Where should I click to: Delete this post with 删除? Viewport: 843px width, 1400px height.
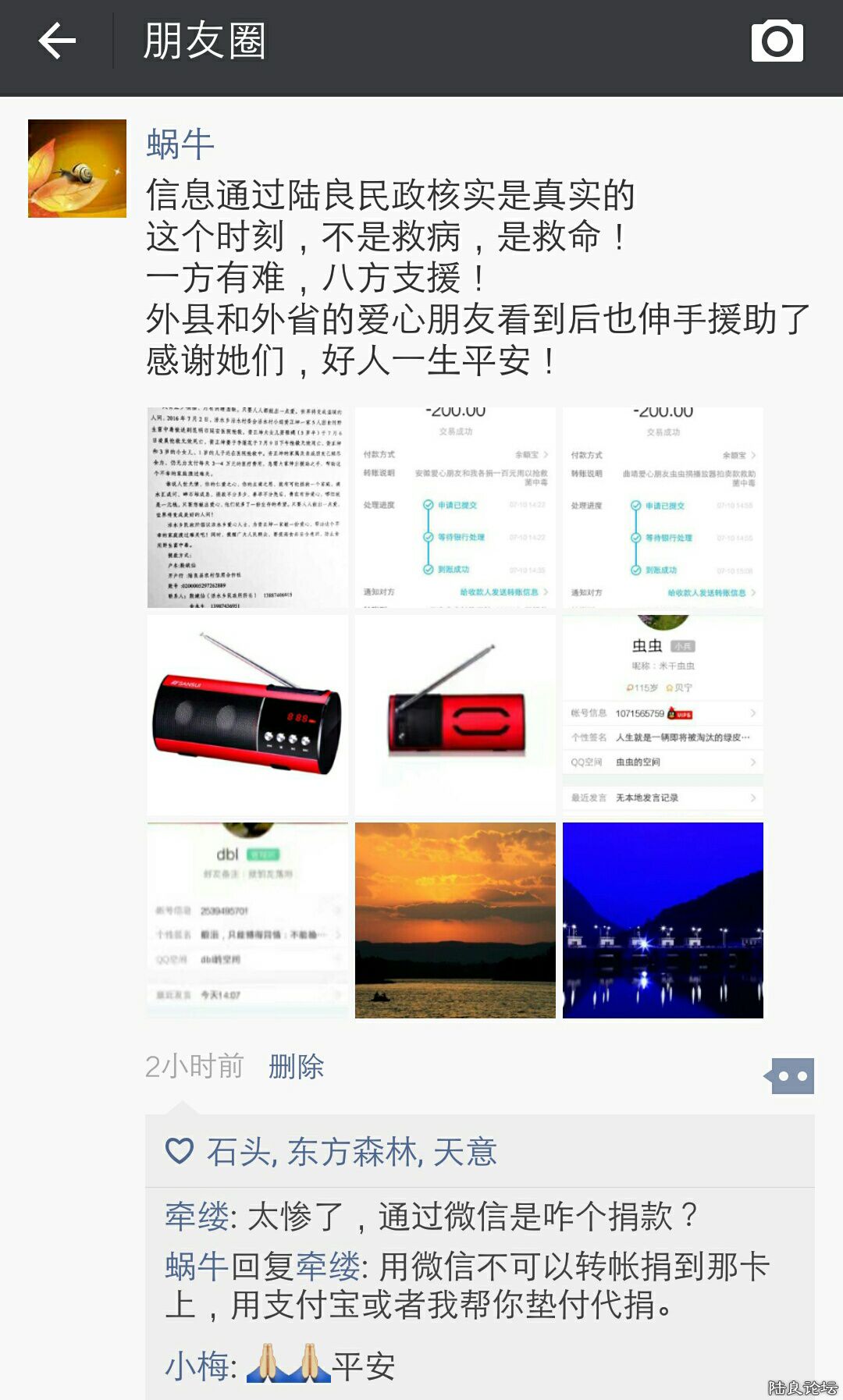click(x=296, y=1066)
